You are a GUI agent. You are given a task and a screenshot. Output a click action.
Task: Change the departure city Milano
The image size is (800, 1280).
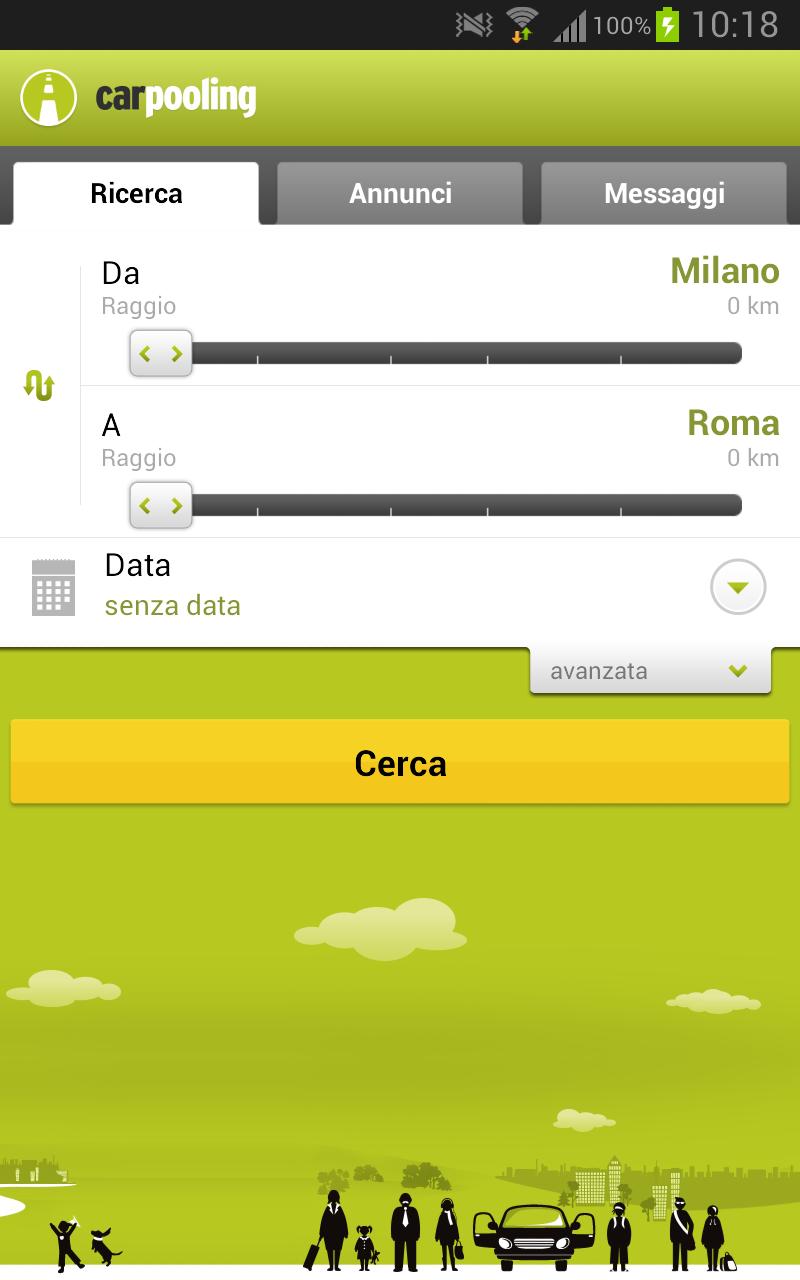pyautogui.click(x=724, y=271)
